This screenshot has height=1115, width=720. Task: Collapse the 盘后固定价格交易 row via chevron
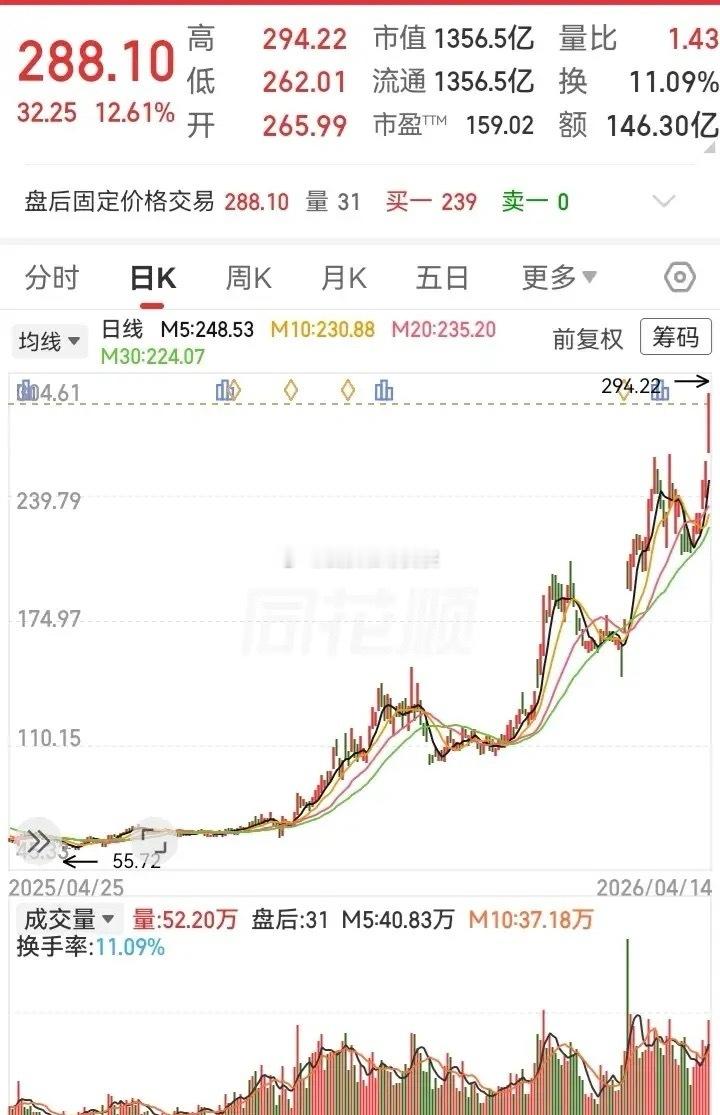point(662,201)
